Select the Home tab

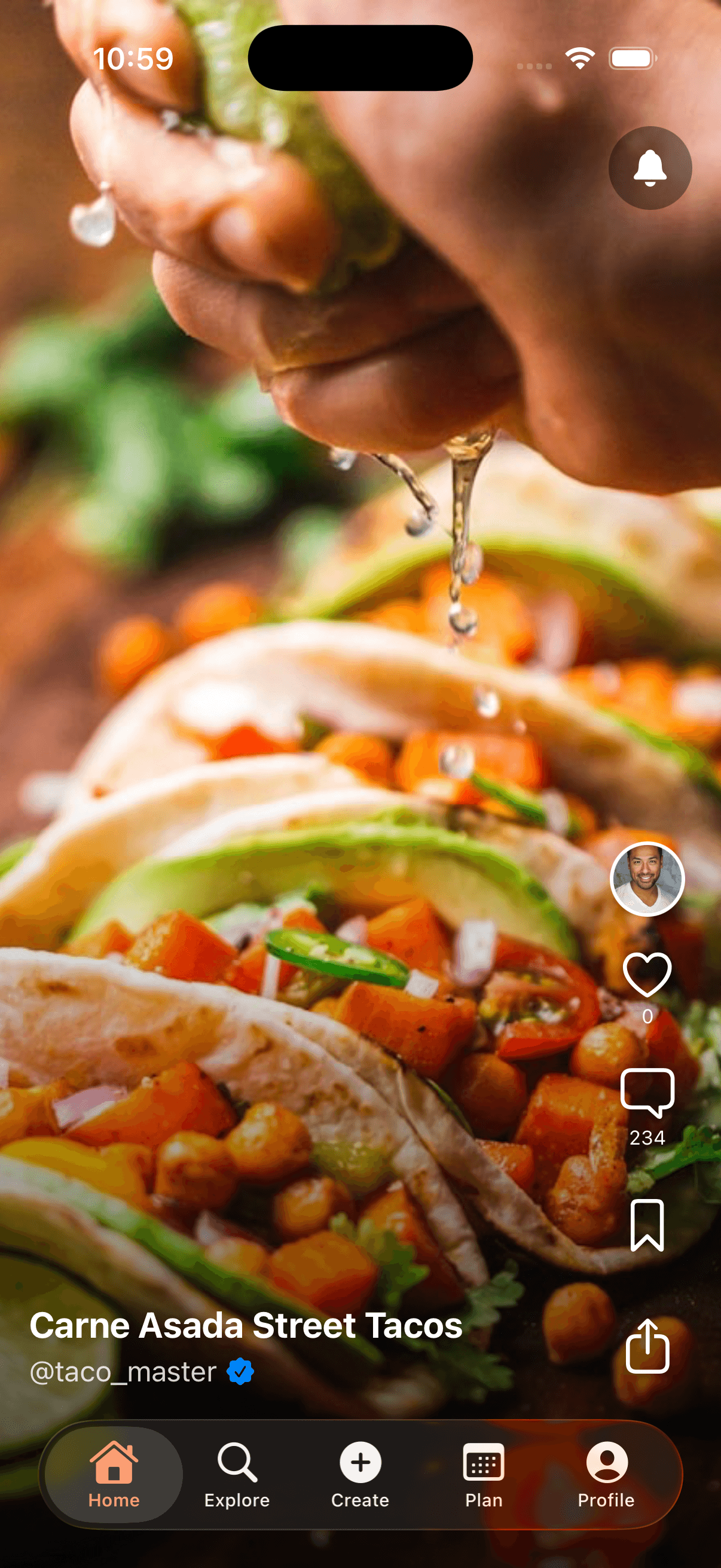pos(114,1480)
